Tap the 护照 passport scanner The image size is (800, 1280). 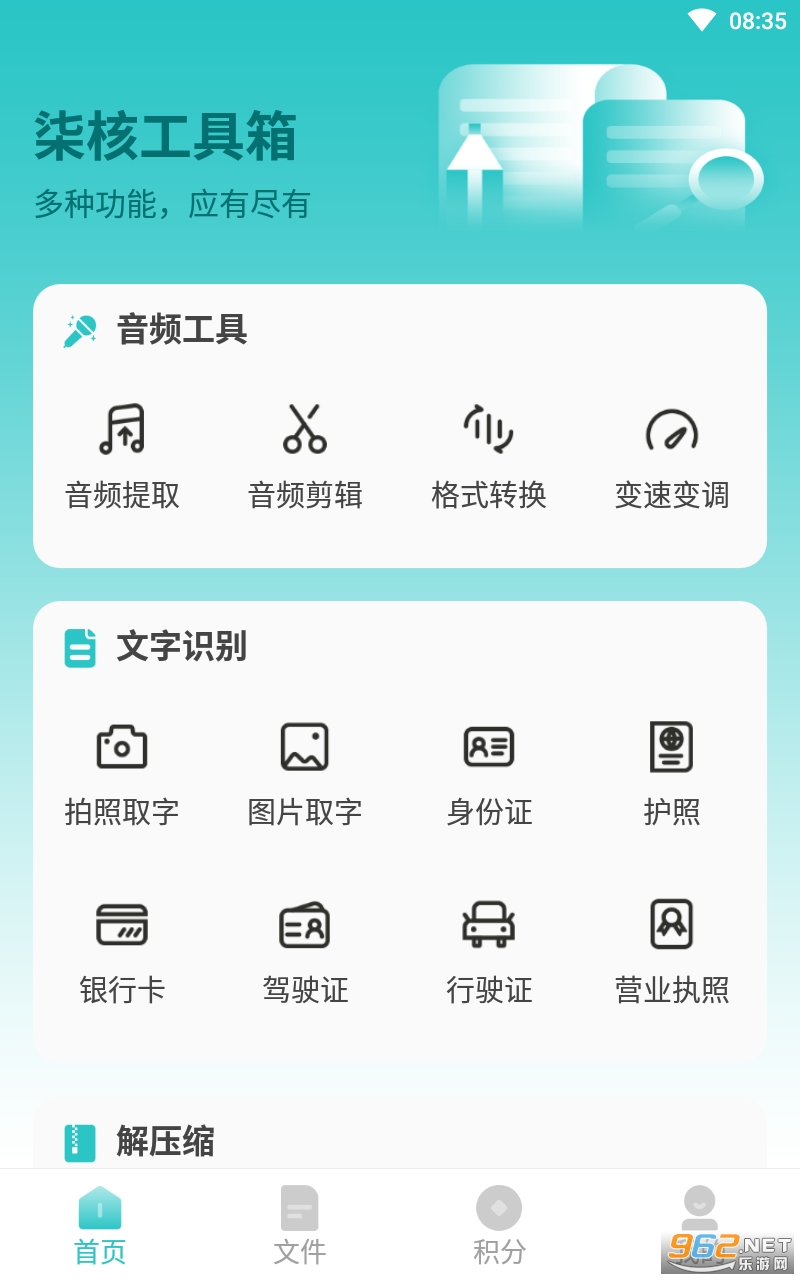coord(672,773)
